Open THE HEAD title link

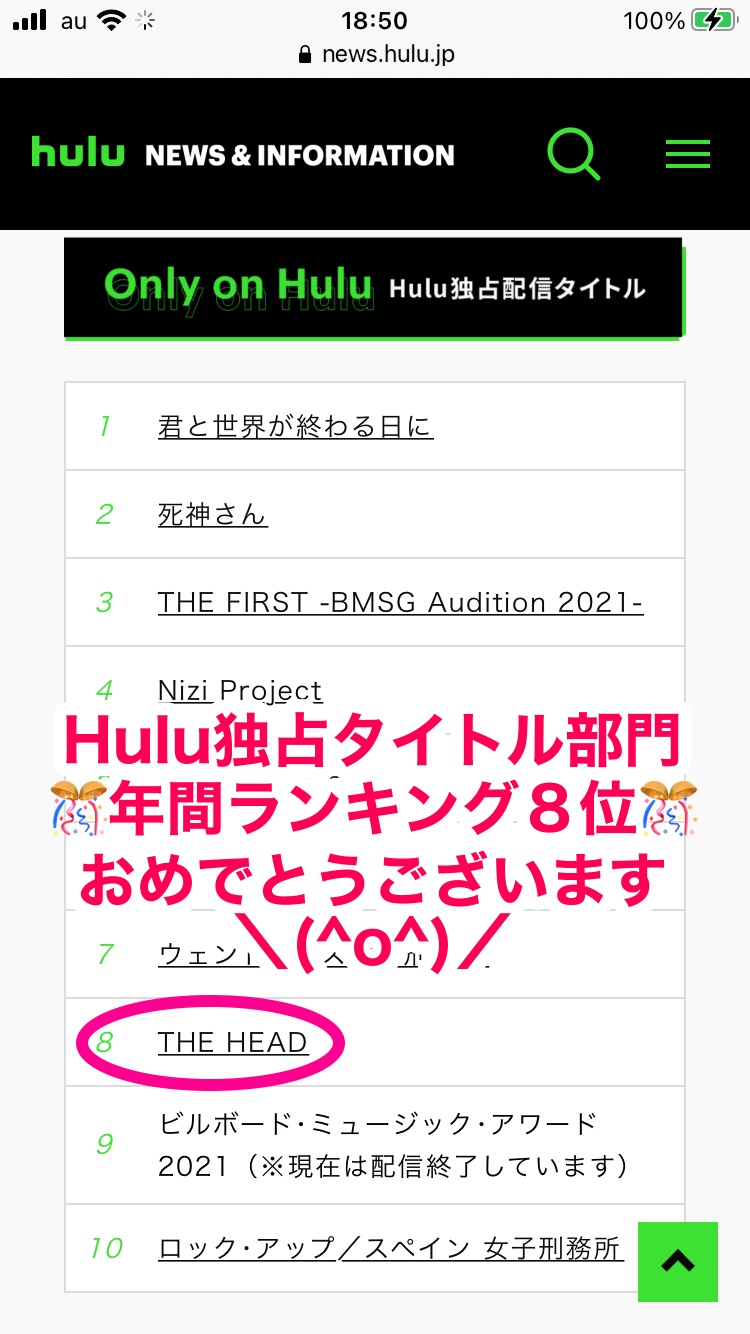point(233,1042)
